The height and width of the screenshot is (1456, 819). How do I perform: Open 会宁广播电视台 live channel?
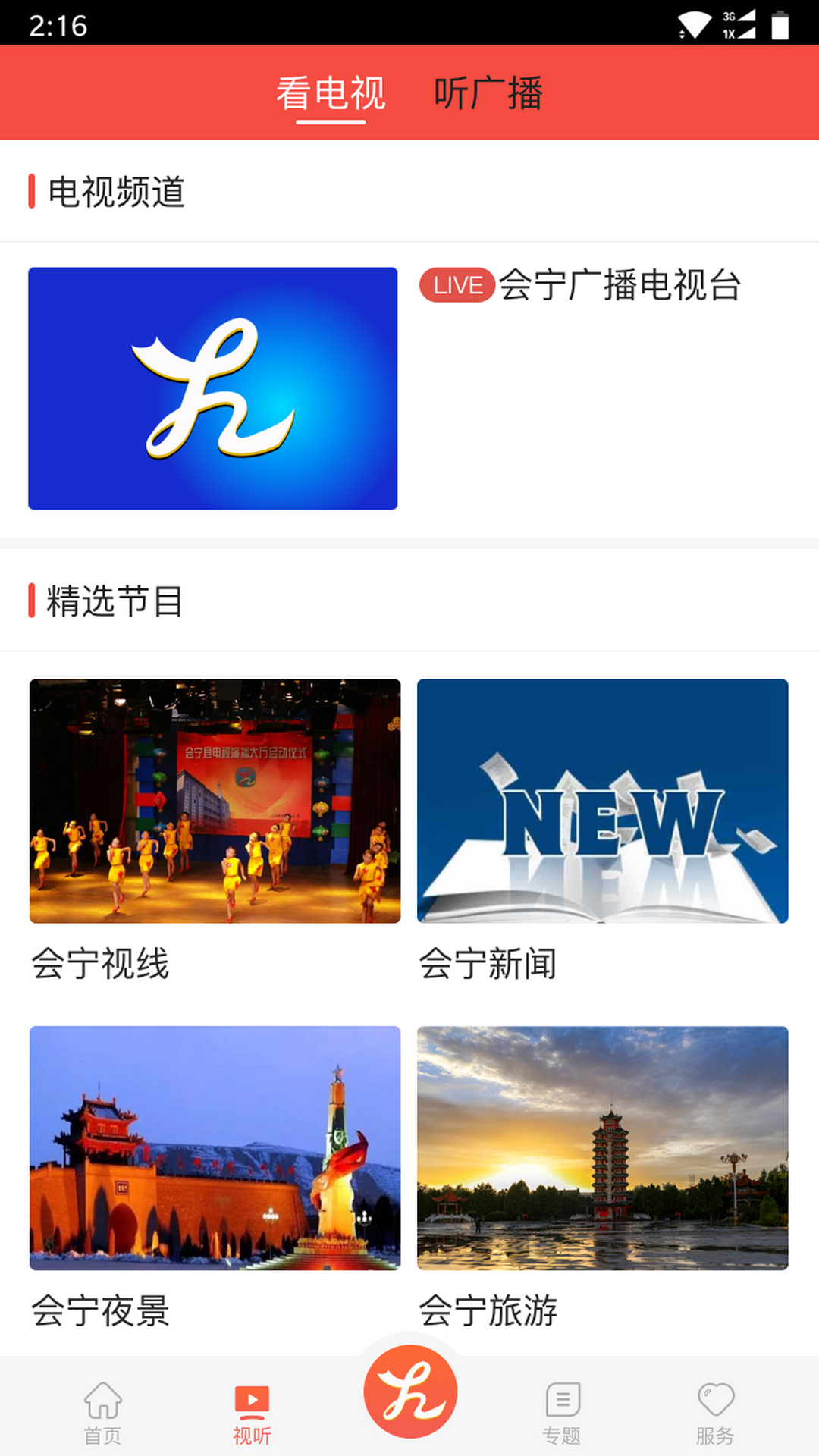(x=213, y=388)
